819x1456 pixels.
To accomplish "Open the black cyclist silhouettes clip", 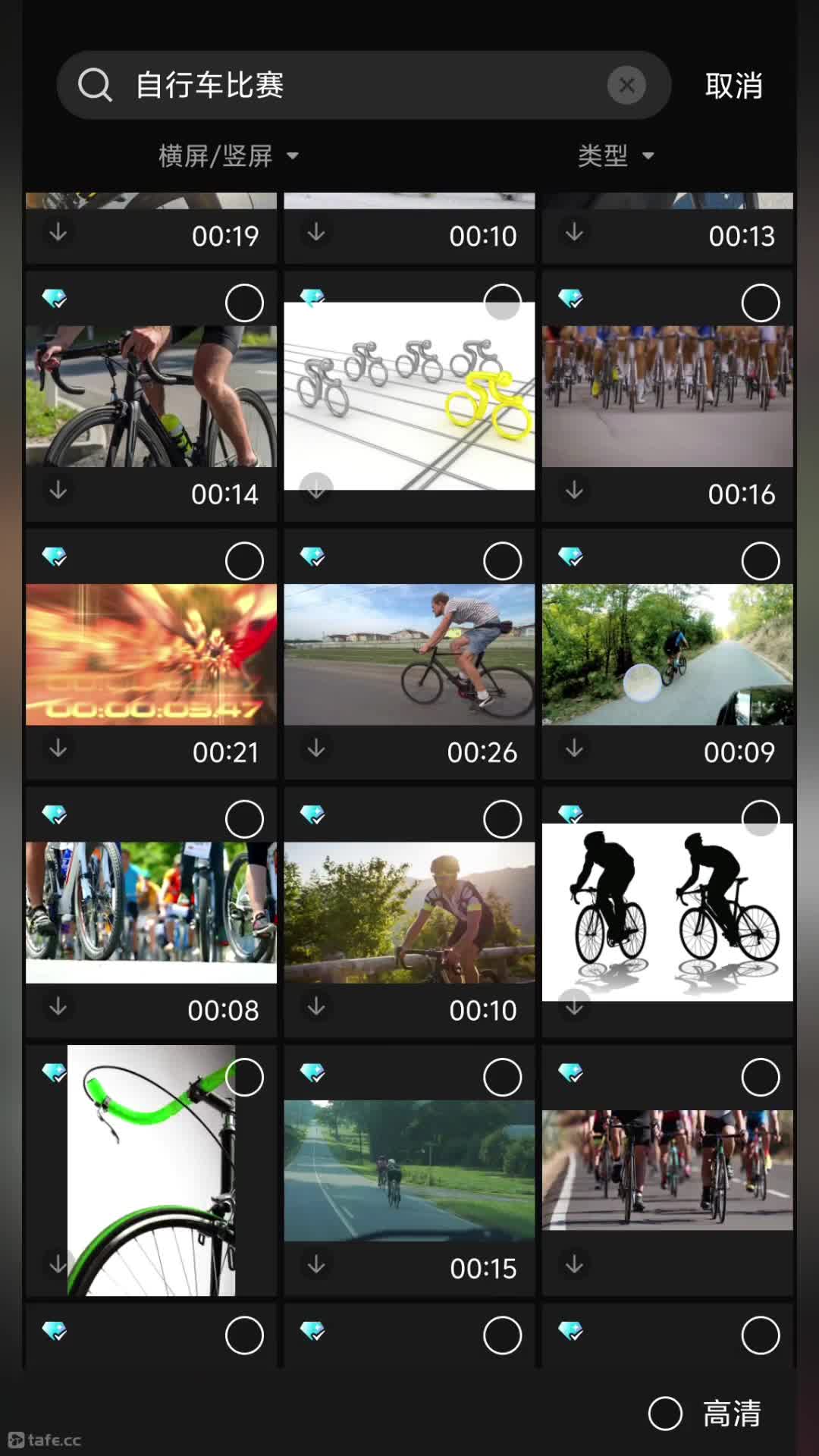I will 667,912.
